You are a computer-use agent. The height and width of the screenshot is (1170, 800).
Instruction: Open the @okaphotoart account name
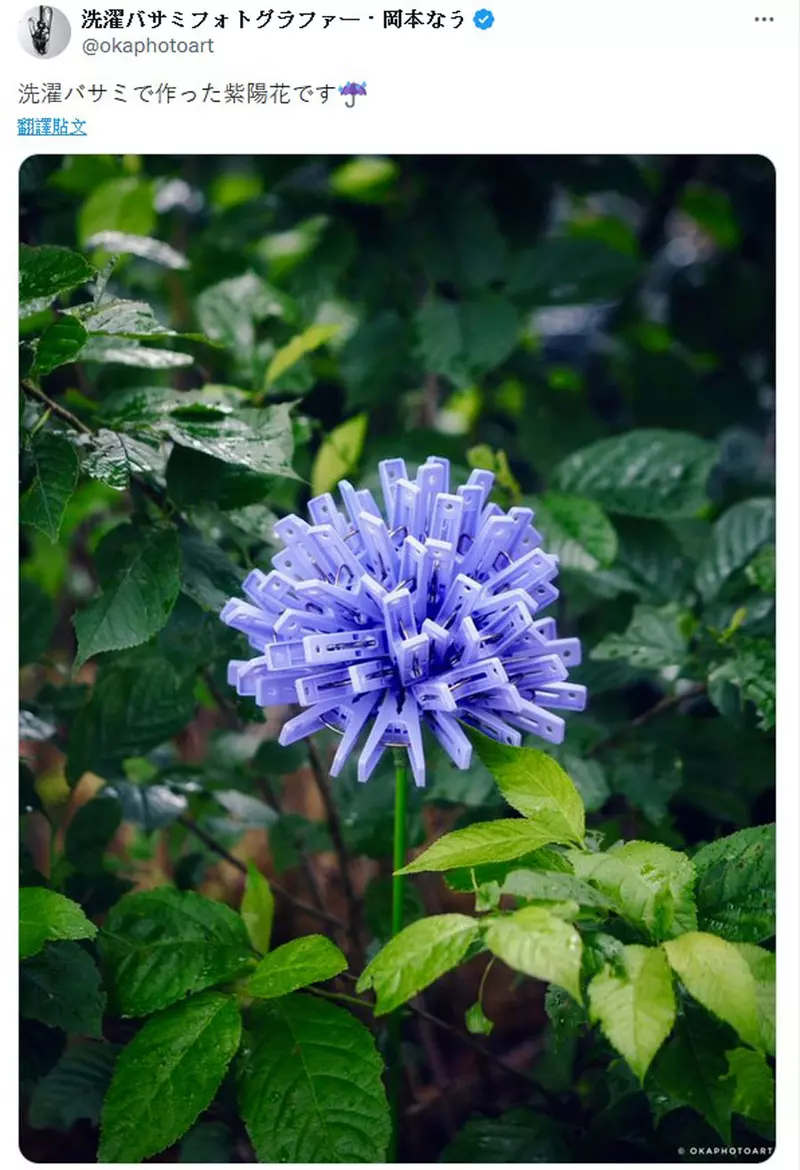147,46
